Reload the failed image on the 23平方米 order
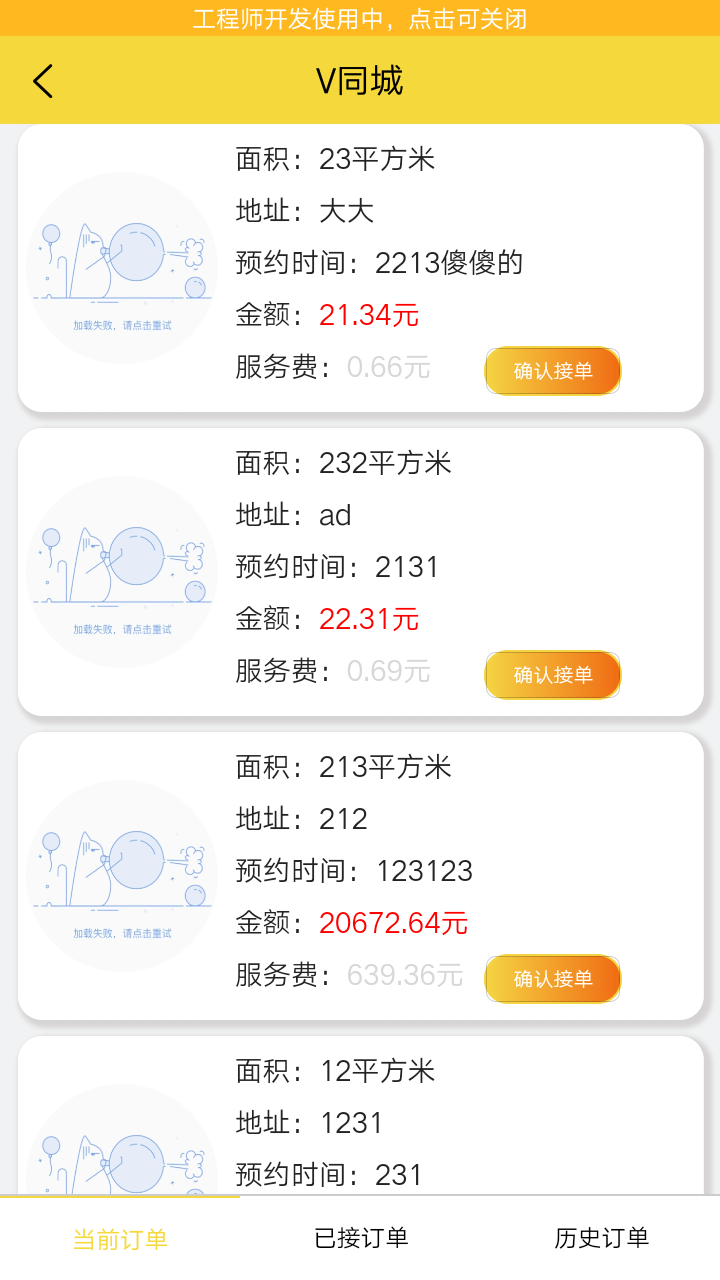720x1280 pixels. [x=122, y=268]
